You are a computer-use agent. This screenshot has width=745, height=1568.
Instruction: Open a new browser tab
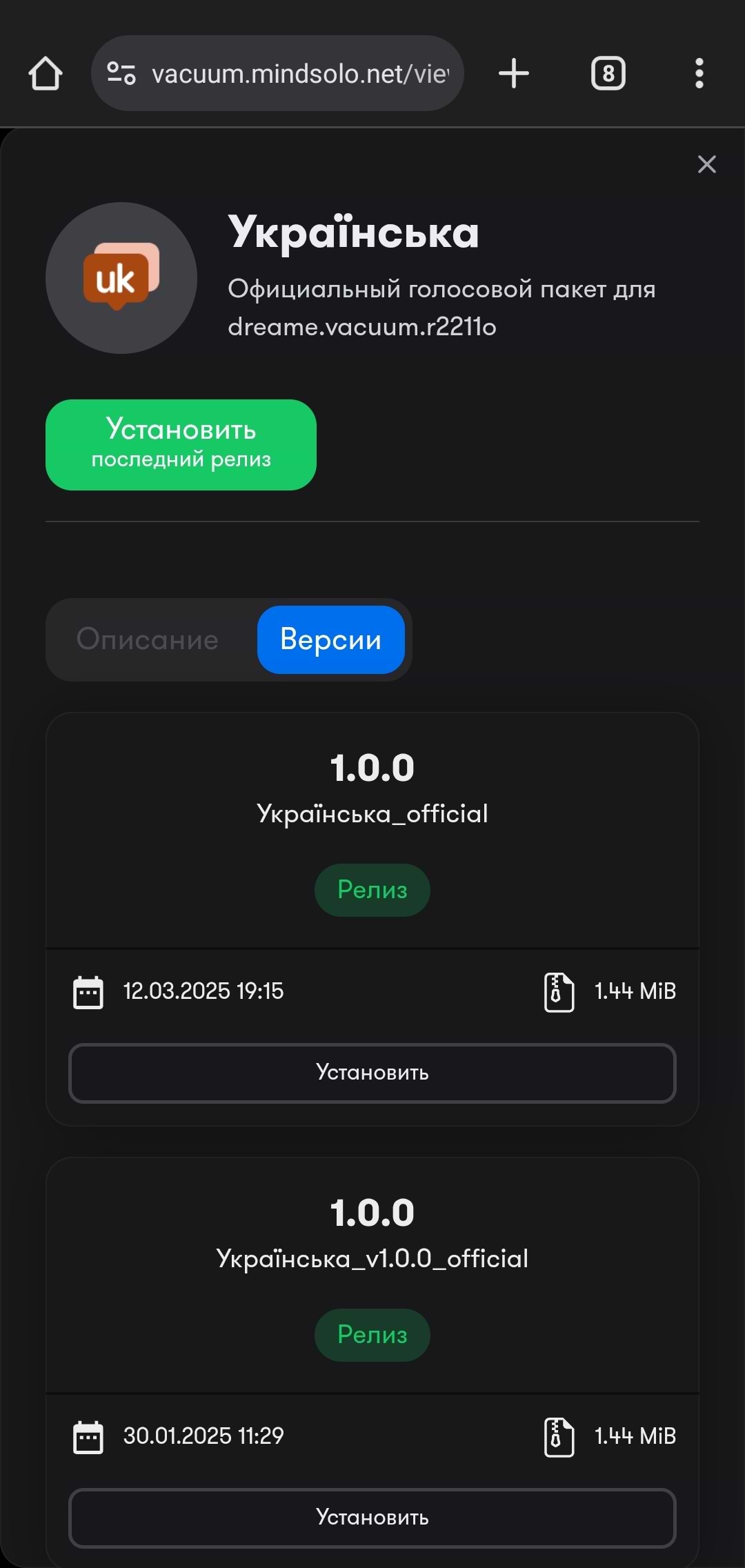[x=514, y=73]
